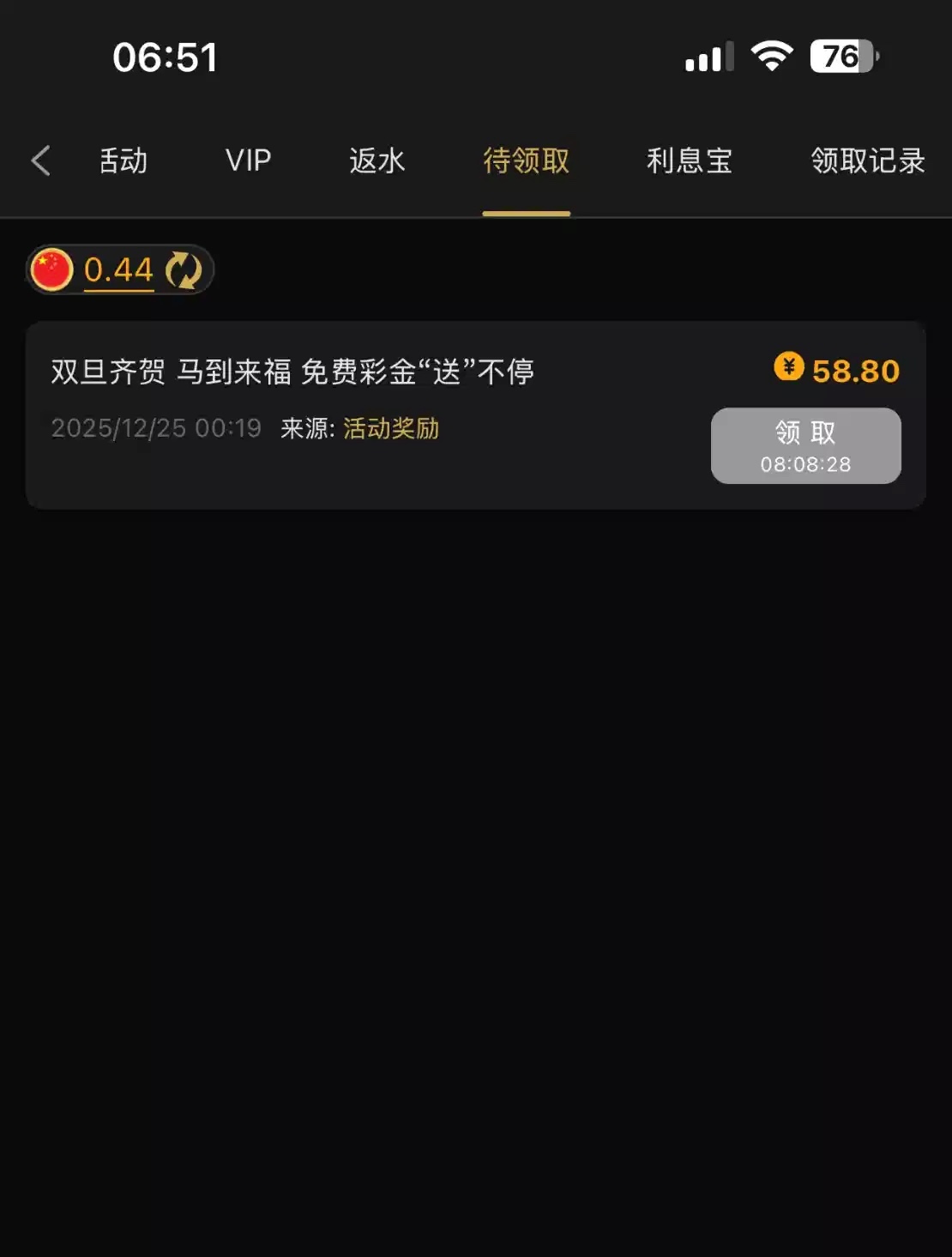The width and height of the screenshot is (952, 1257).
Task: Open the VIP tab
Action: 248,160
